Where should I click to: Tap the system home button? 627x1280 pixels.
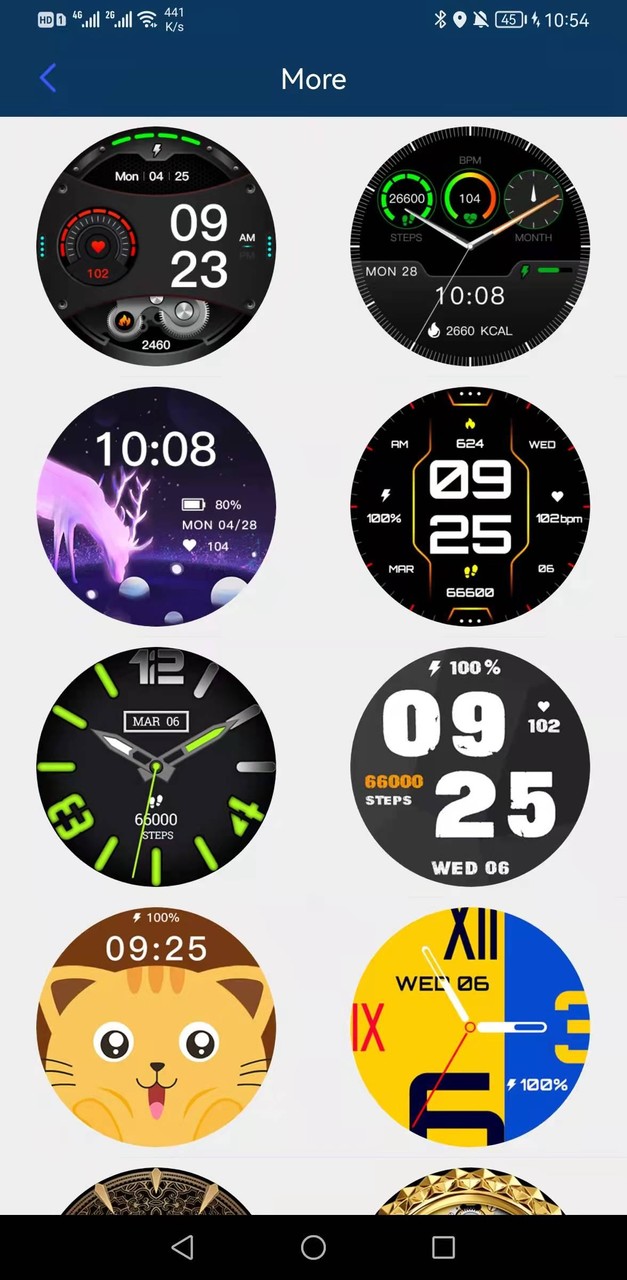(x=313, y=1247)
